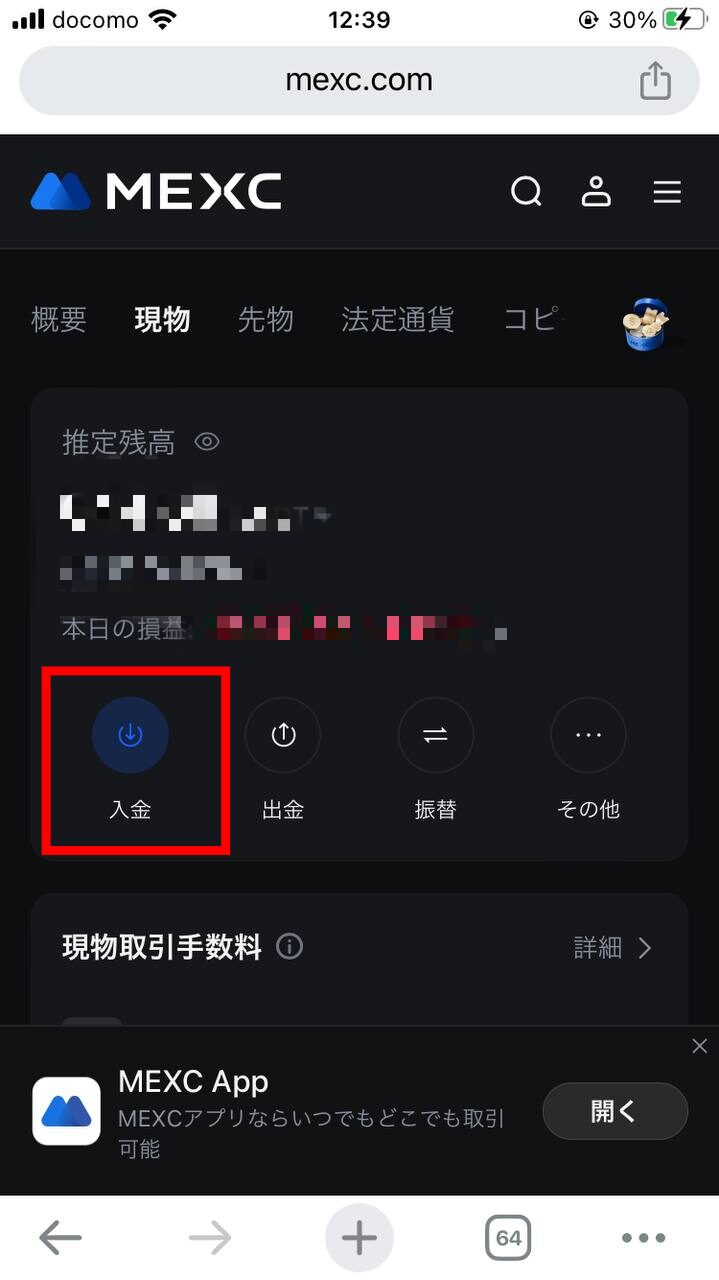Screen dimensions: 719x1280
Task: Open the hamburger menu
Action: pyautogui.click(x=667, y=191)
